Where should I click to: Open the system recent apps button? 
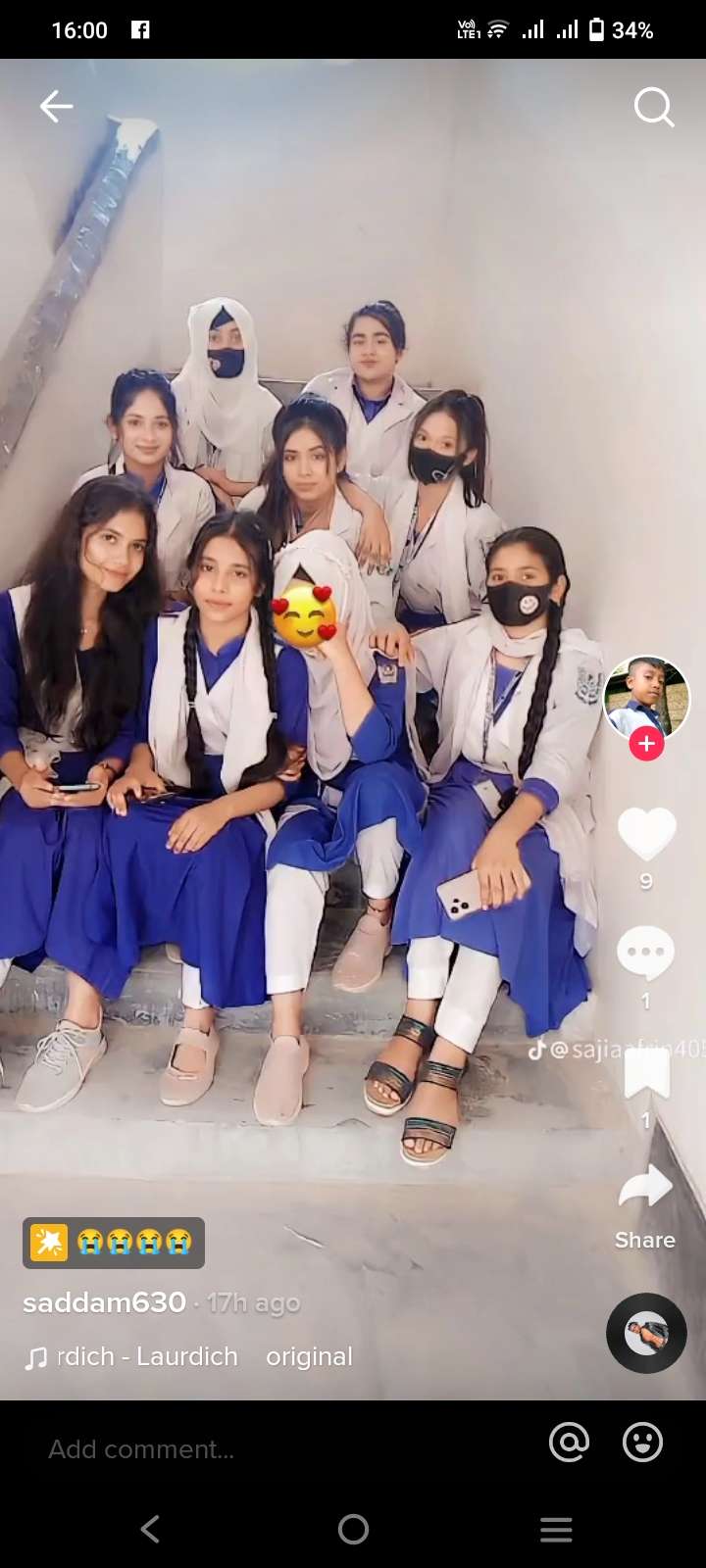click(x=556, y=1529)
